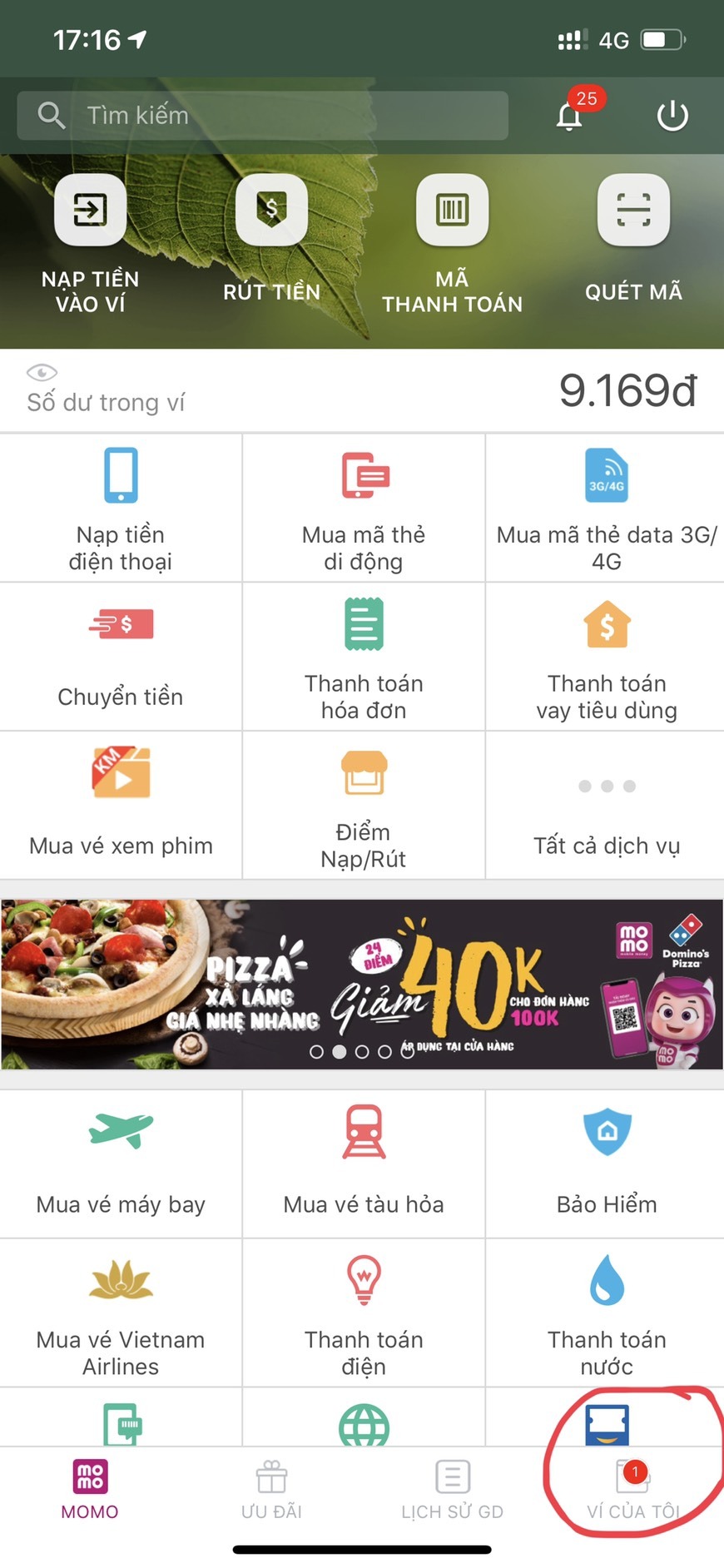View Tất cả dịch vụ
Screen dimensions: 724x1568
click(606, 805)
